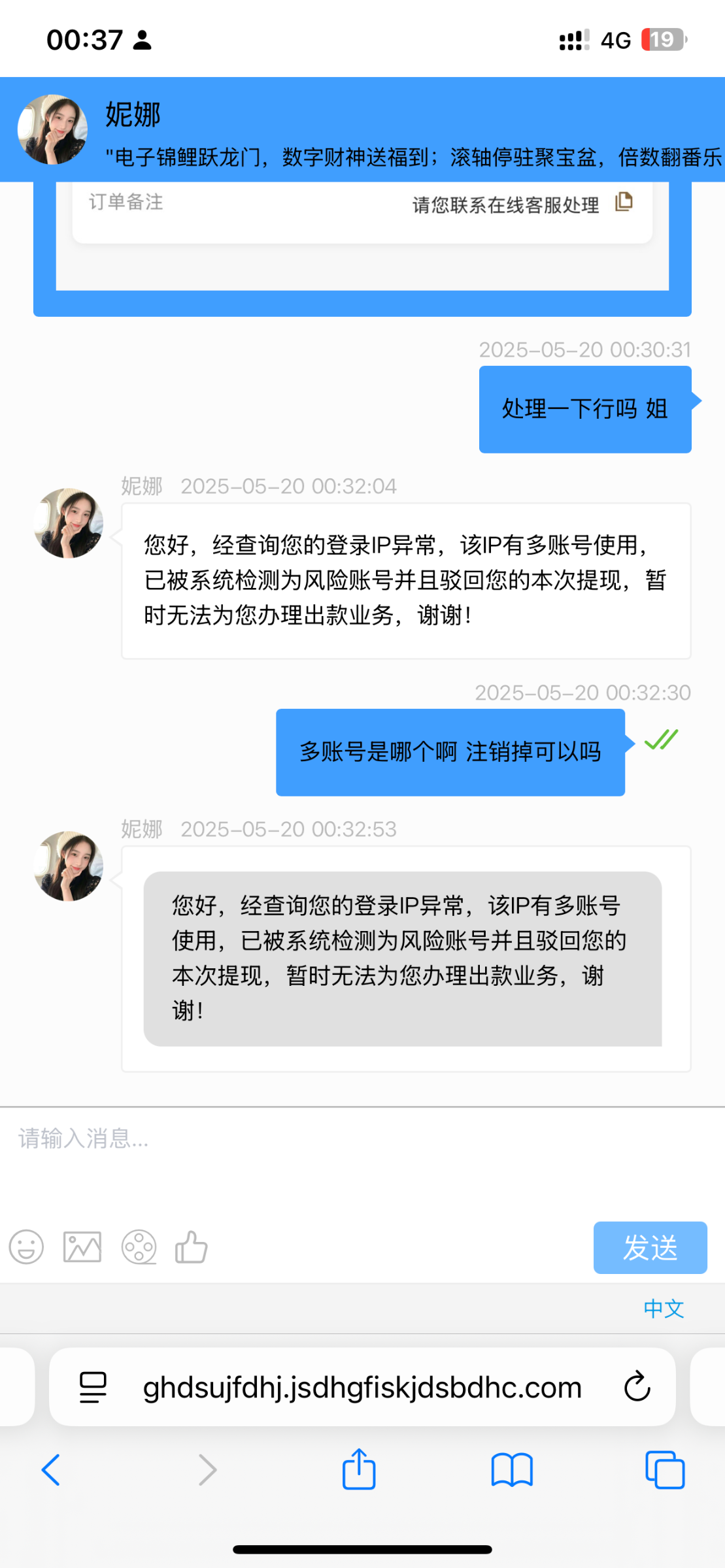Viewport: 725px width, 1568px height.
Task: Tap the 发送 send button
Action: (650, 1247)
